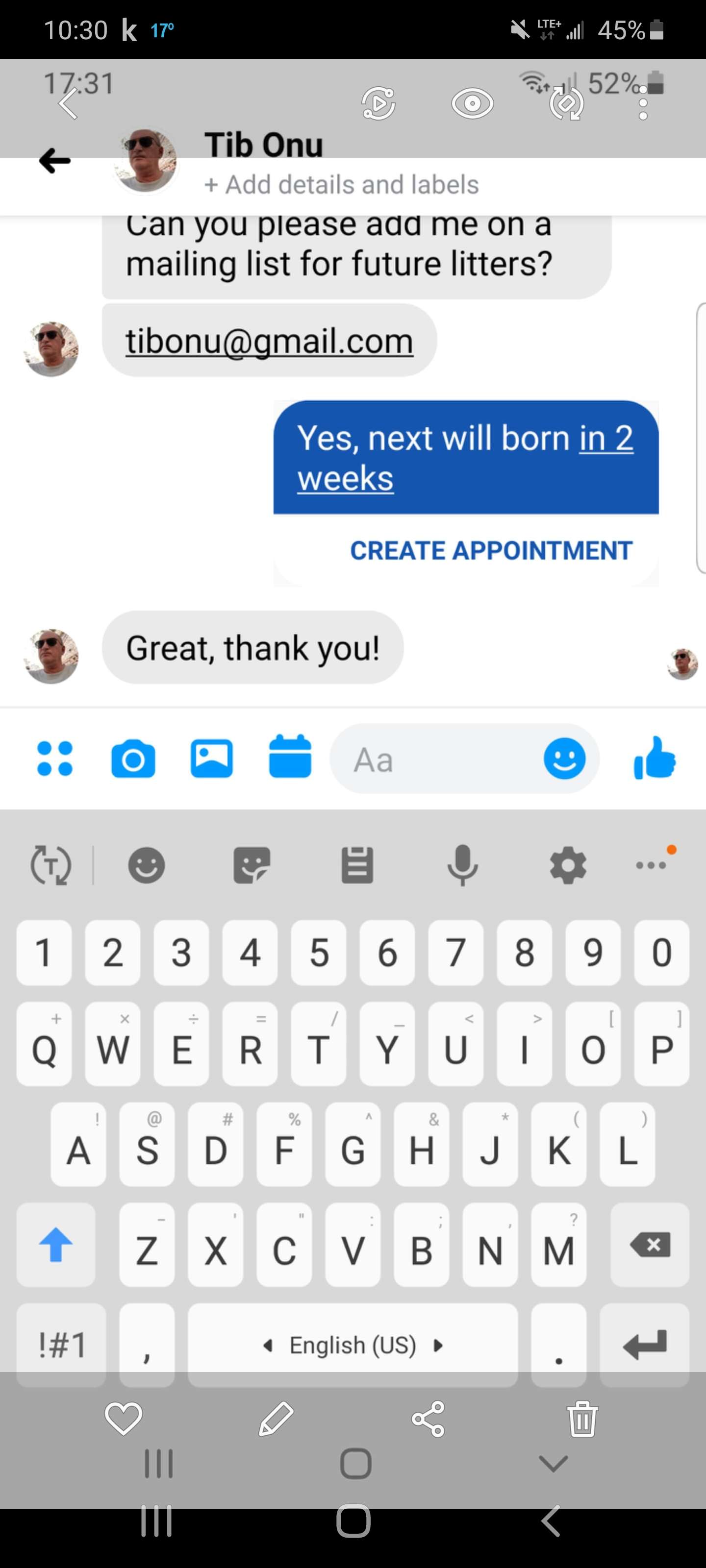Edit the image with the pencil
This screenshot has width=706, height=1568.
pos(276,1418)
